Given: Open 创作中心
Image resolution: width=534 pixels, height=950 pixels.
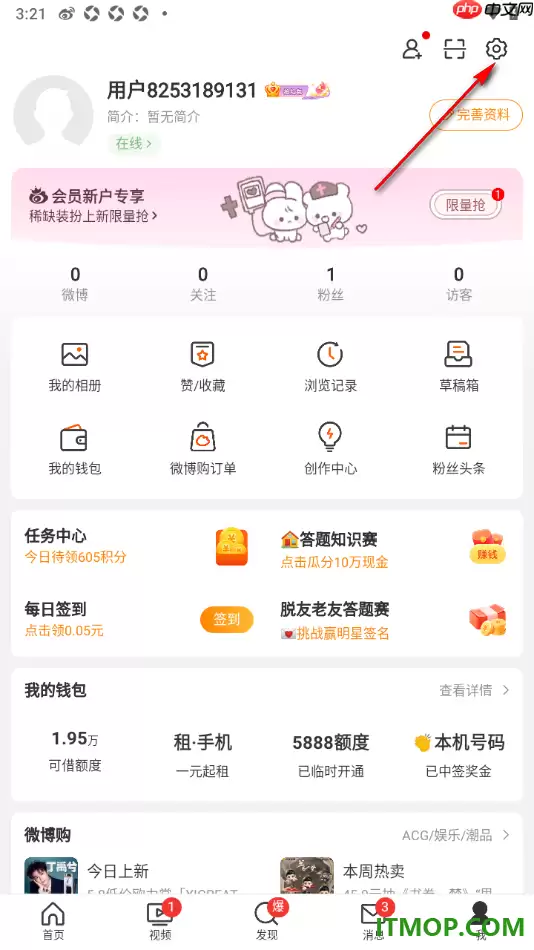Looking at the screenshot, I should click(330, 450).
